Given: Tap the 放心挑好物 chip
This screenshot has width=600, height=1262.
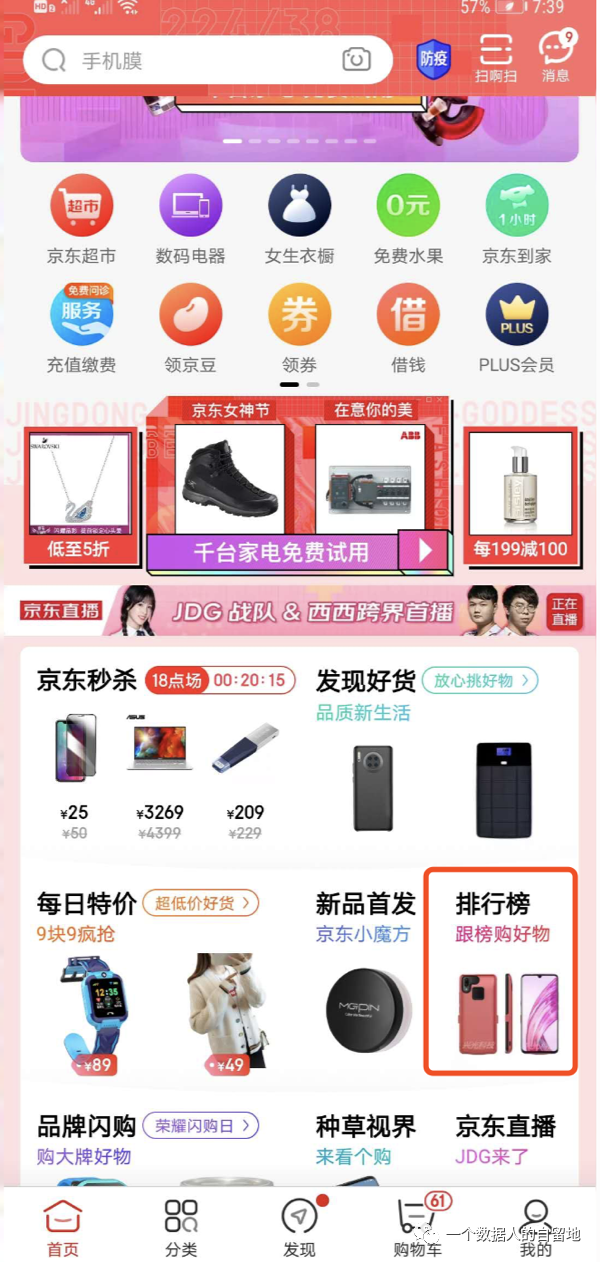Looking at the screenshot, I should tap(480, 681).
